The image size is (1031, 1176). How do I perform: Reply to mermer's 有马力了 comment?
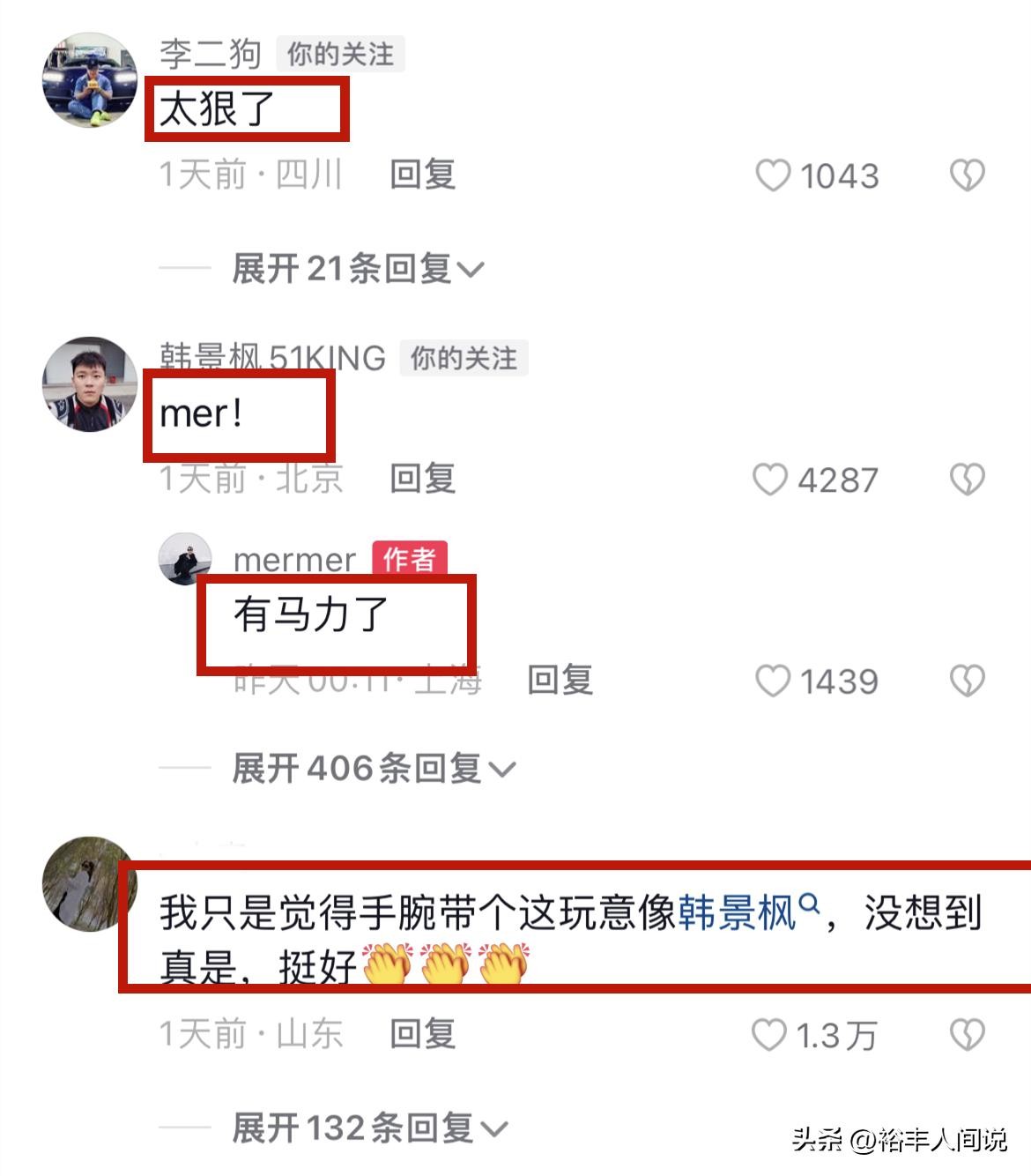[560, 680]
